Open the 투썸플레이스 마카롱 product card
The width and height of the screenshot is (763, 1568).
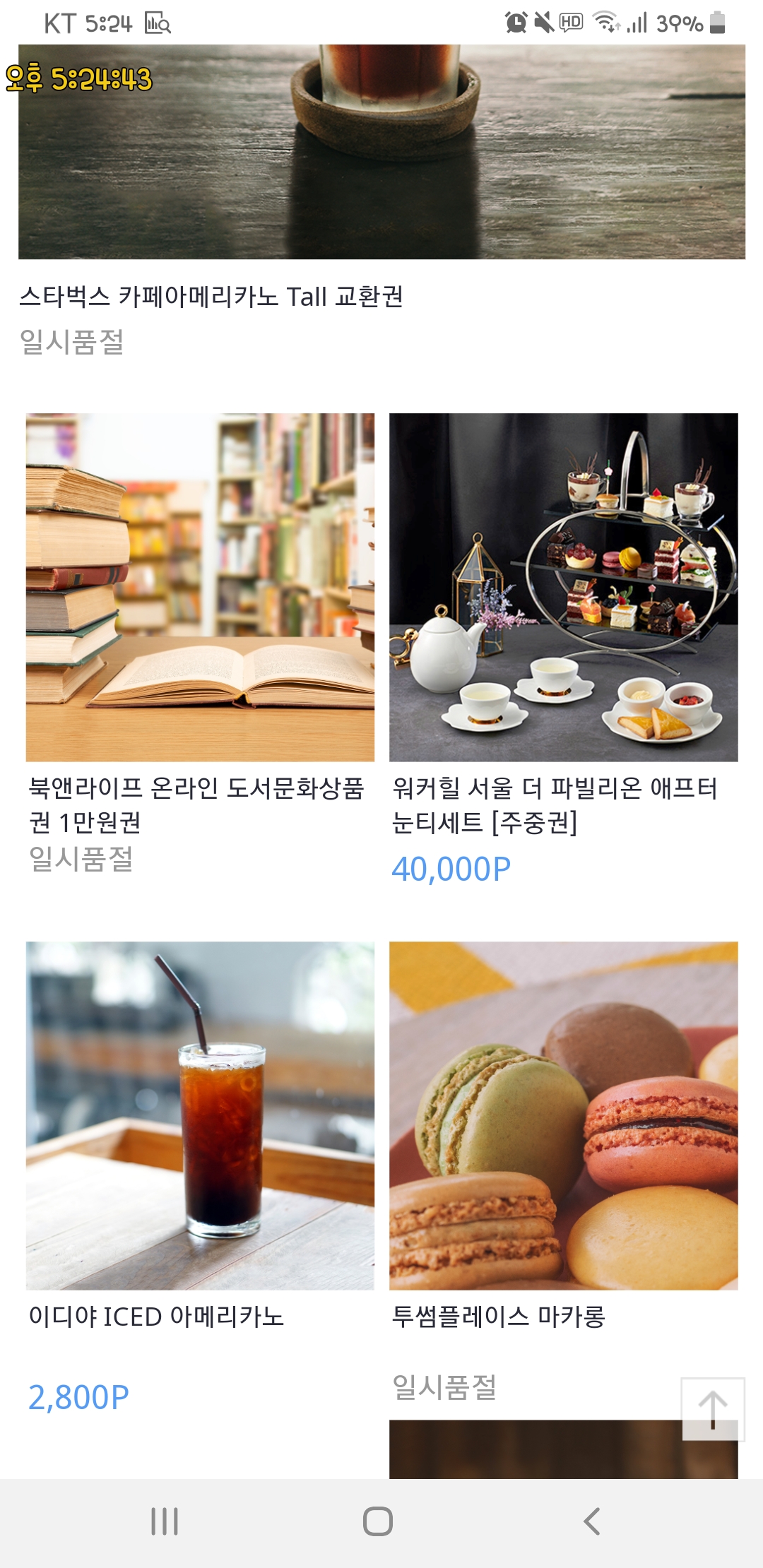[563, 1116]
